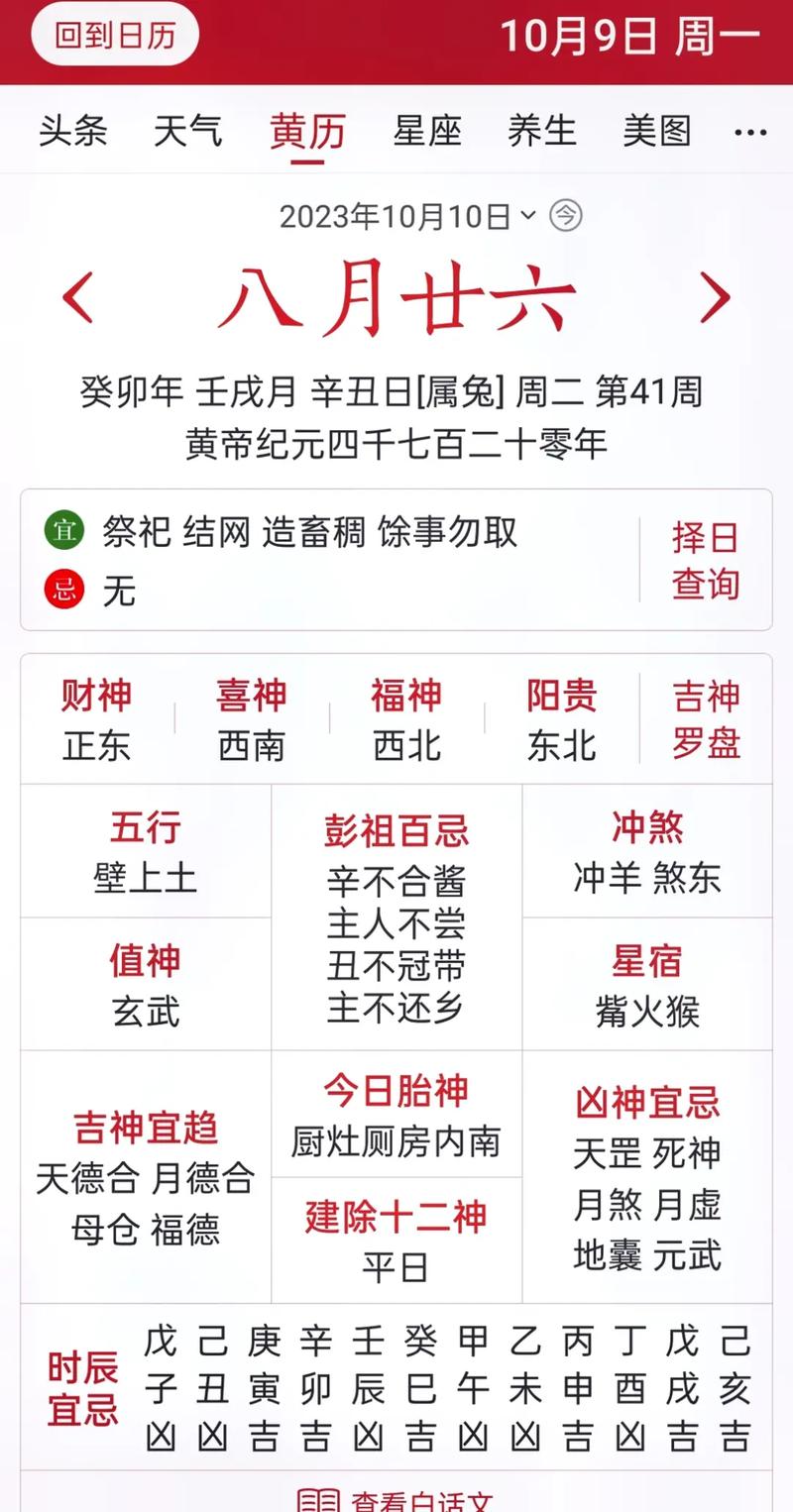
Task: Open 择日查询
Action: pos(706,561)
